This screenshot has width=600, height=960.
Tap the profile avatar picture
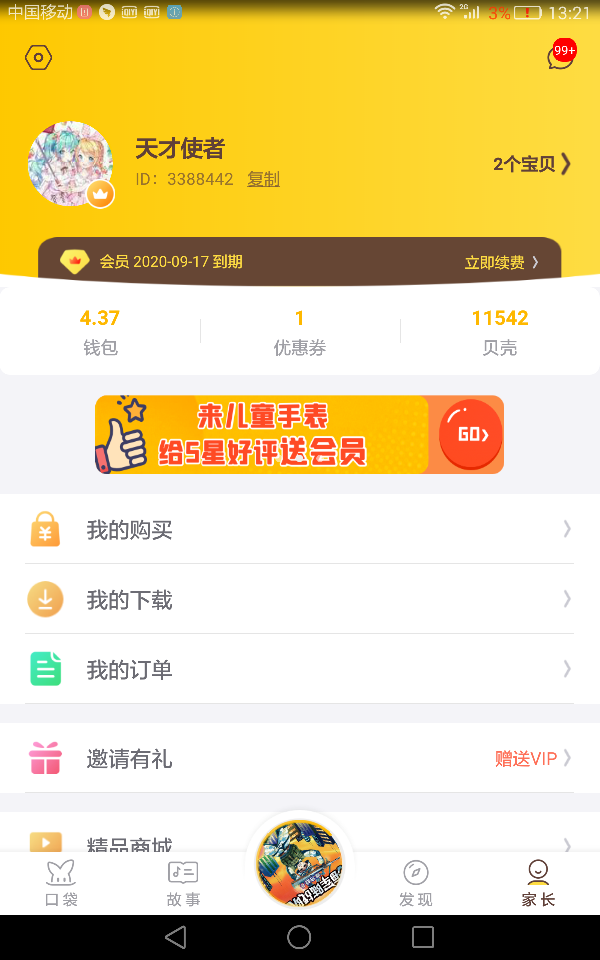[70, 164]
